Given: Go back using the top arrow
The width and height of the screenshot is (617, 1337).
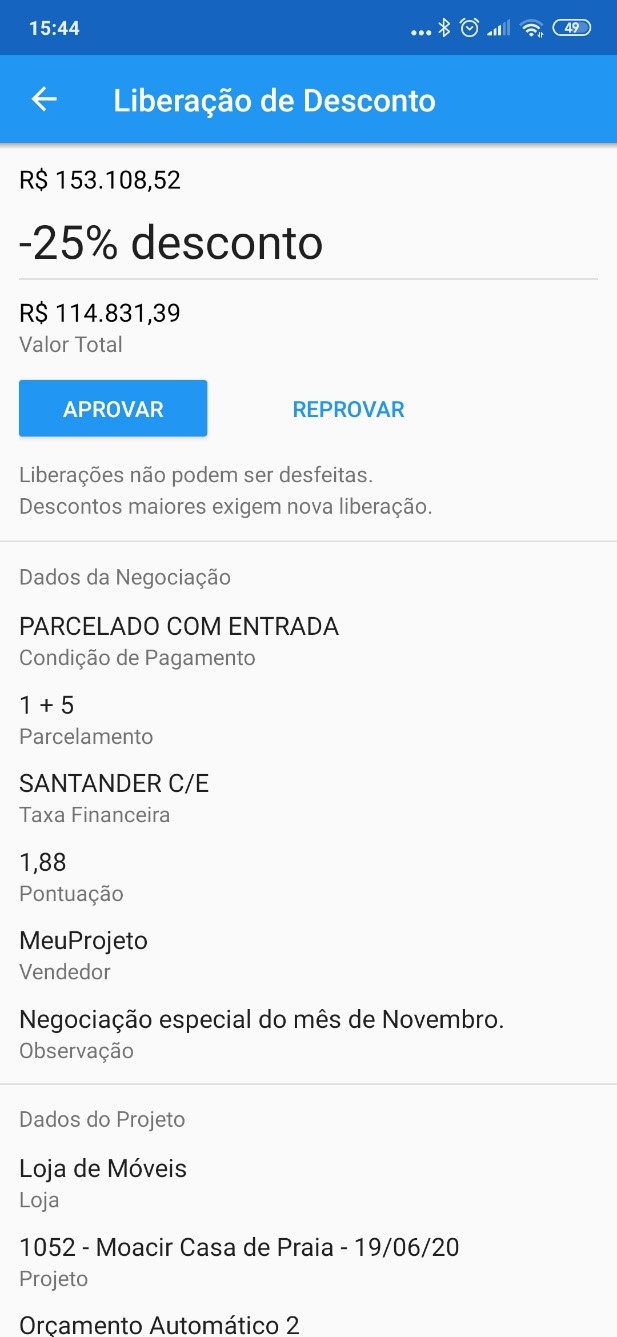Looking at the screenshot, I should click(x=44, y=100).
